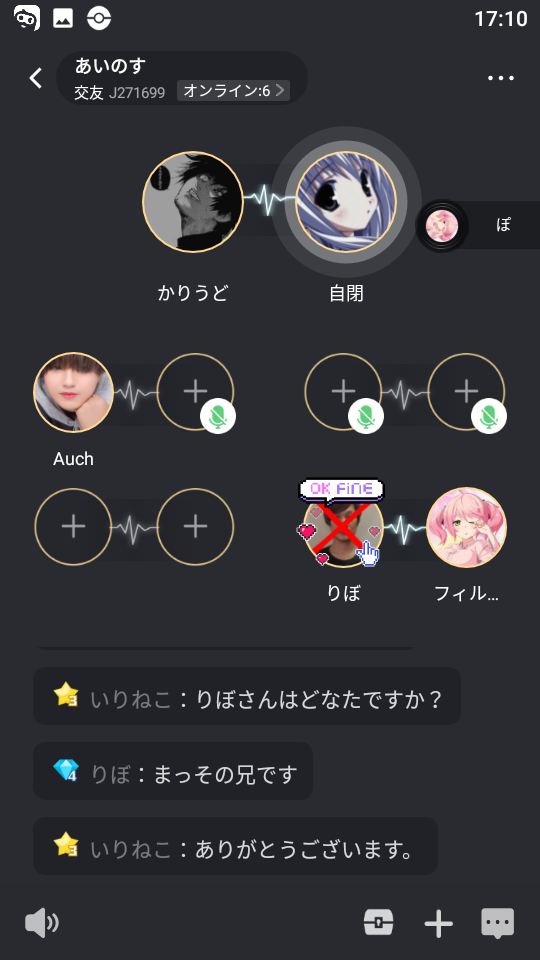Image resolution: width=540 pixels, height=960 pixels.
Task: Tap 自閉's avatar on the host seat
Action: pos(347,202)
